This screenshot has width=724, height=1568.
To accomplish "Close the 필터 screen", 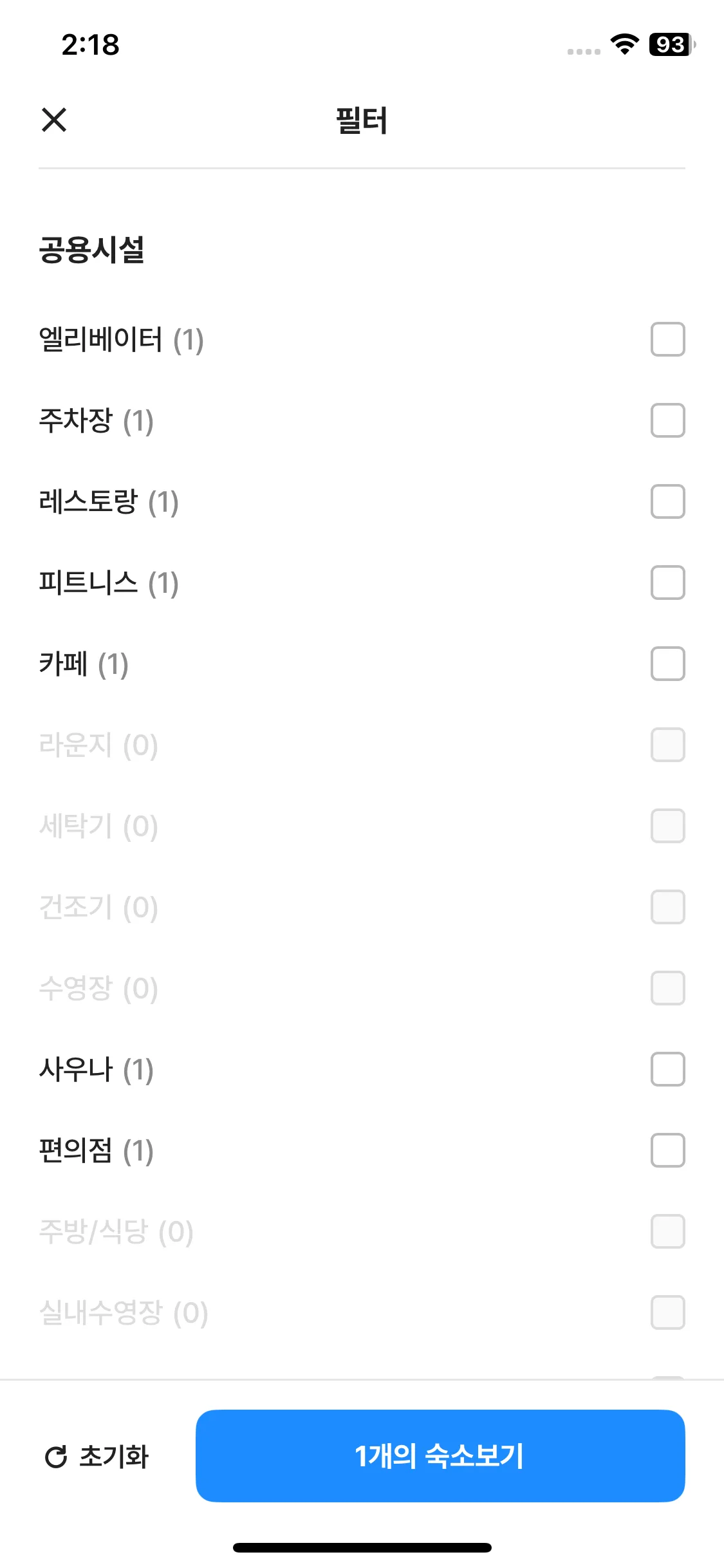I will (54, 120).
